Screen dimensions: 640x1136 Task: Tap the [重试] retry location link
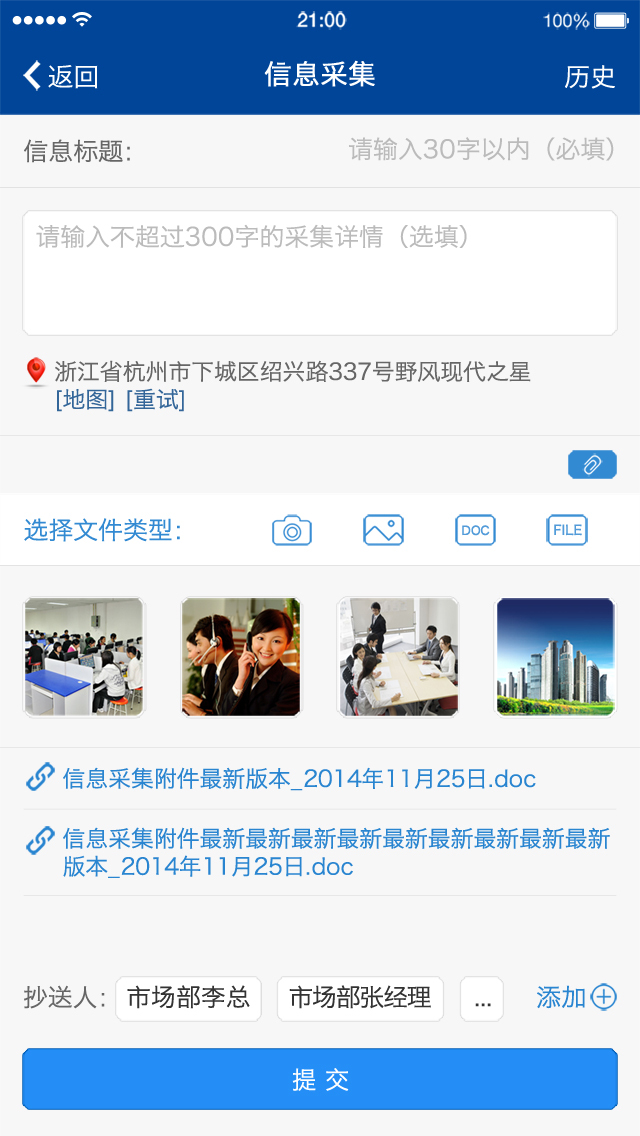155,400
